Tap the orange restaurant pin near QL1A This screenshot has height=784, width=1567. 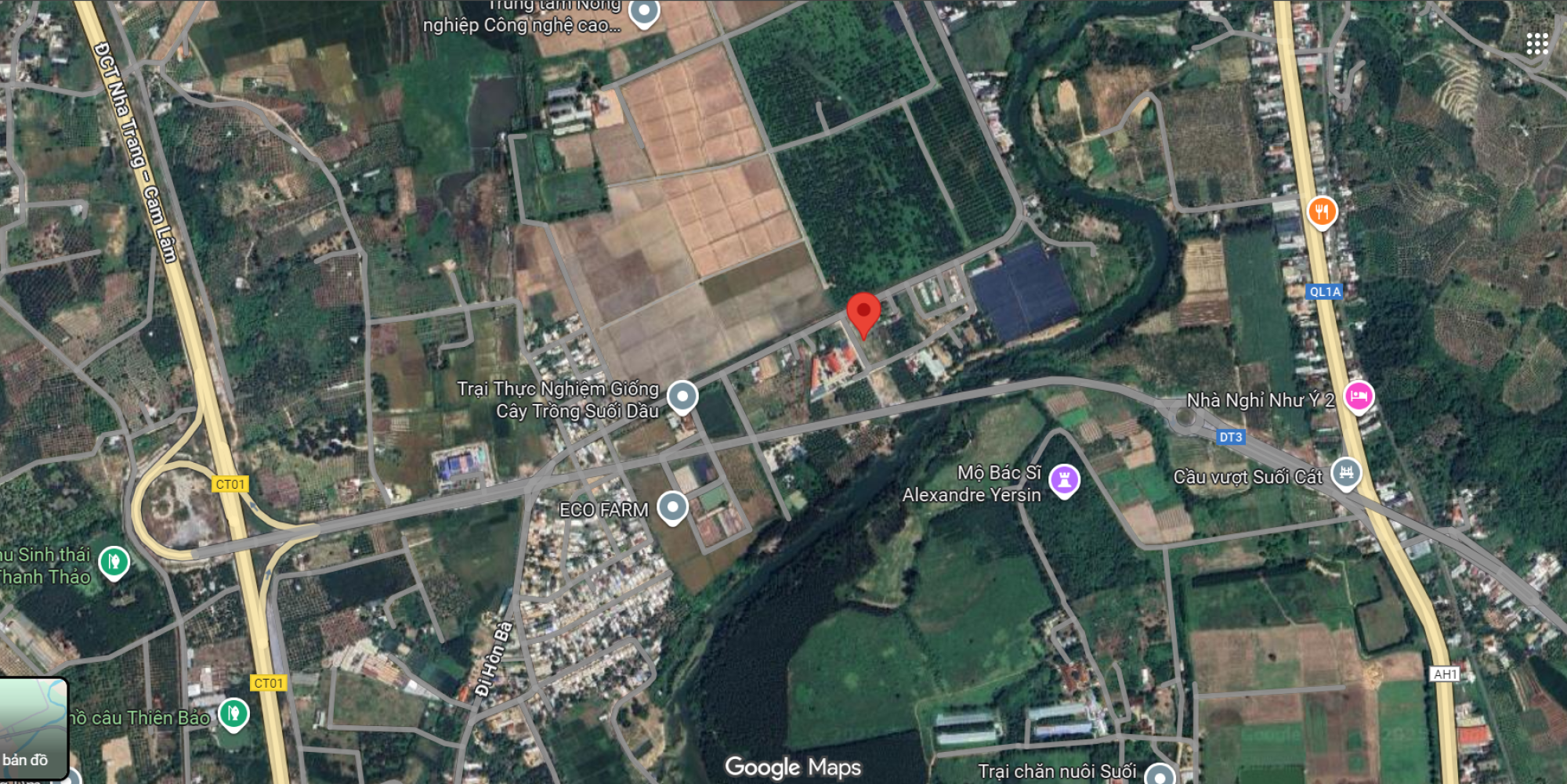coord(1322,211)
